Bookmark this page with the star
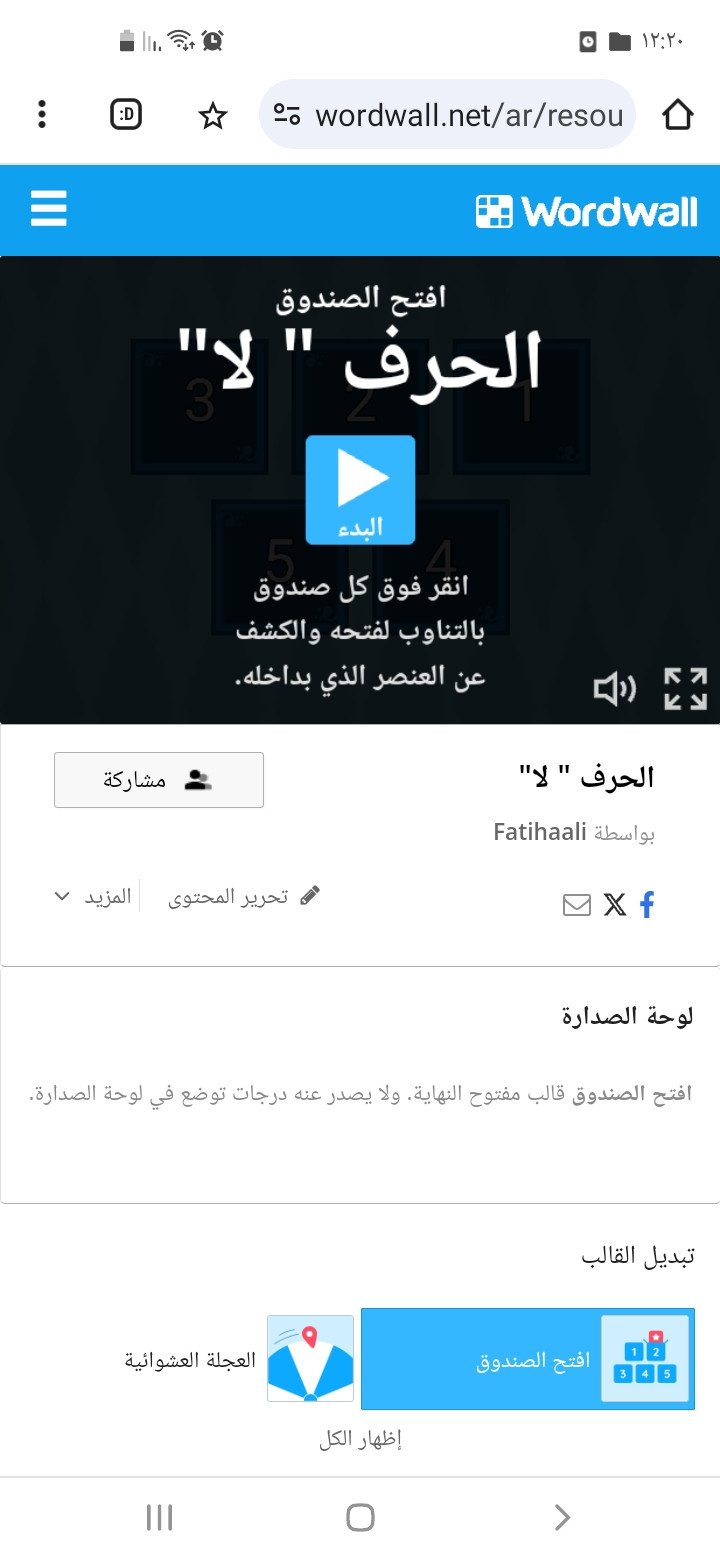 click(x=212, y=116)
